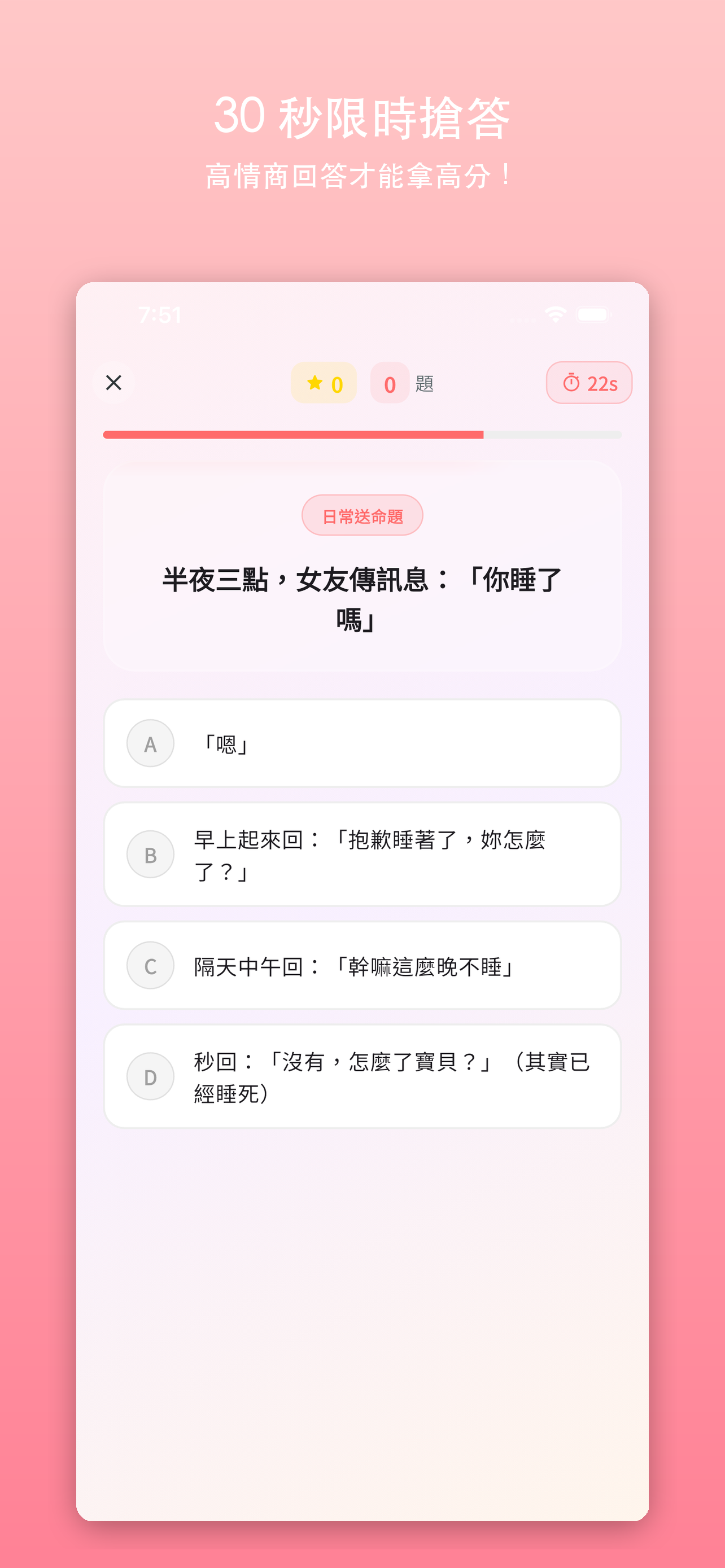This screenshot has width=725, height=1568.
Task: Click the circled letter D icon
Action: click(150, 1076)
